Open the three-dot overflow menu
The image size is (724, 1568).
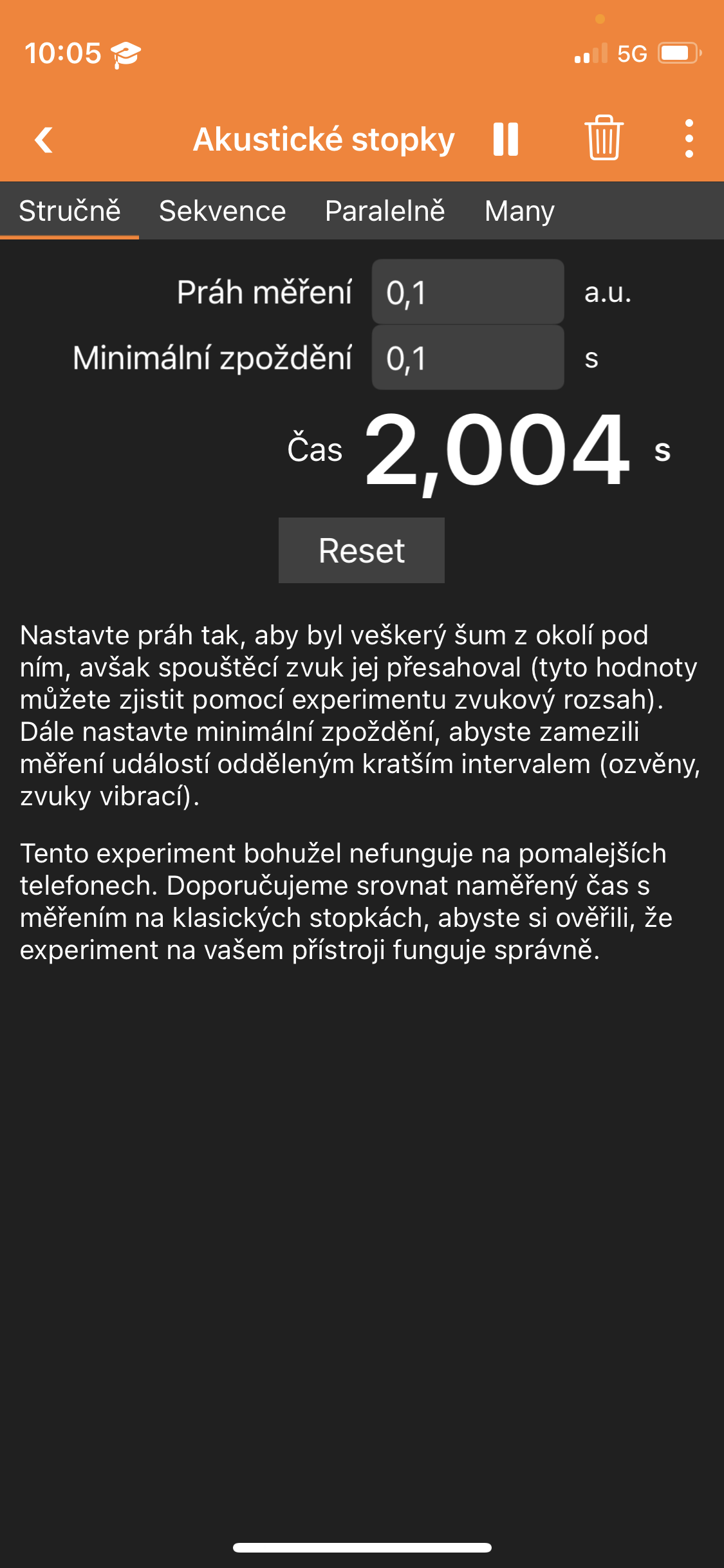(689, 138)
